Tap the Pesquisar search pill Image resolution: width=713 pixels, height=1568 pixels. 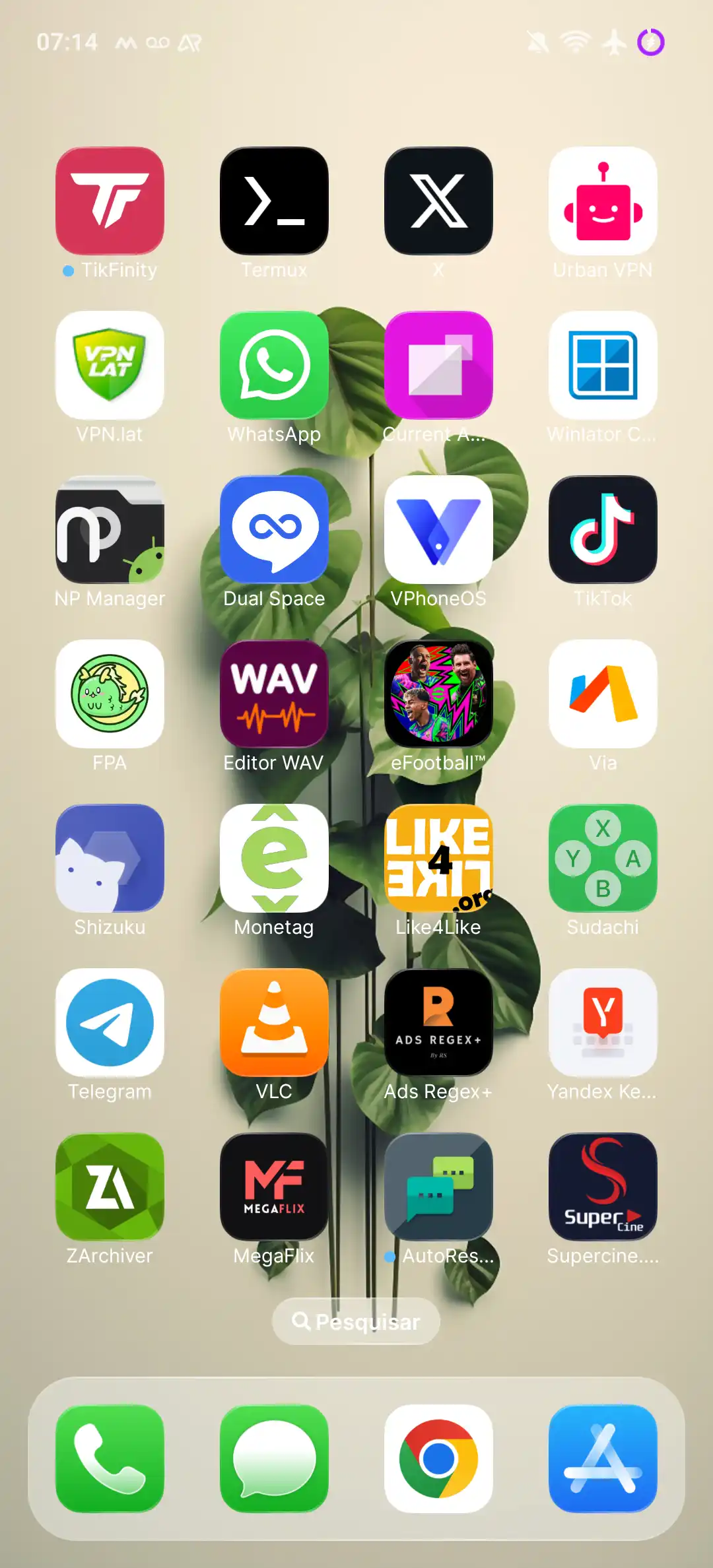356,1321
